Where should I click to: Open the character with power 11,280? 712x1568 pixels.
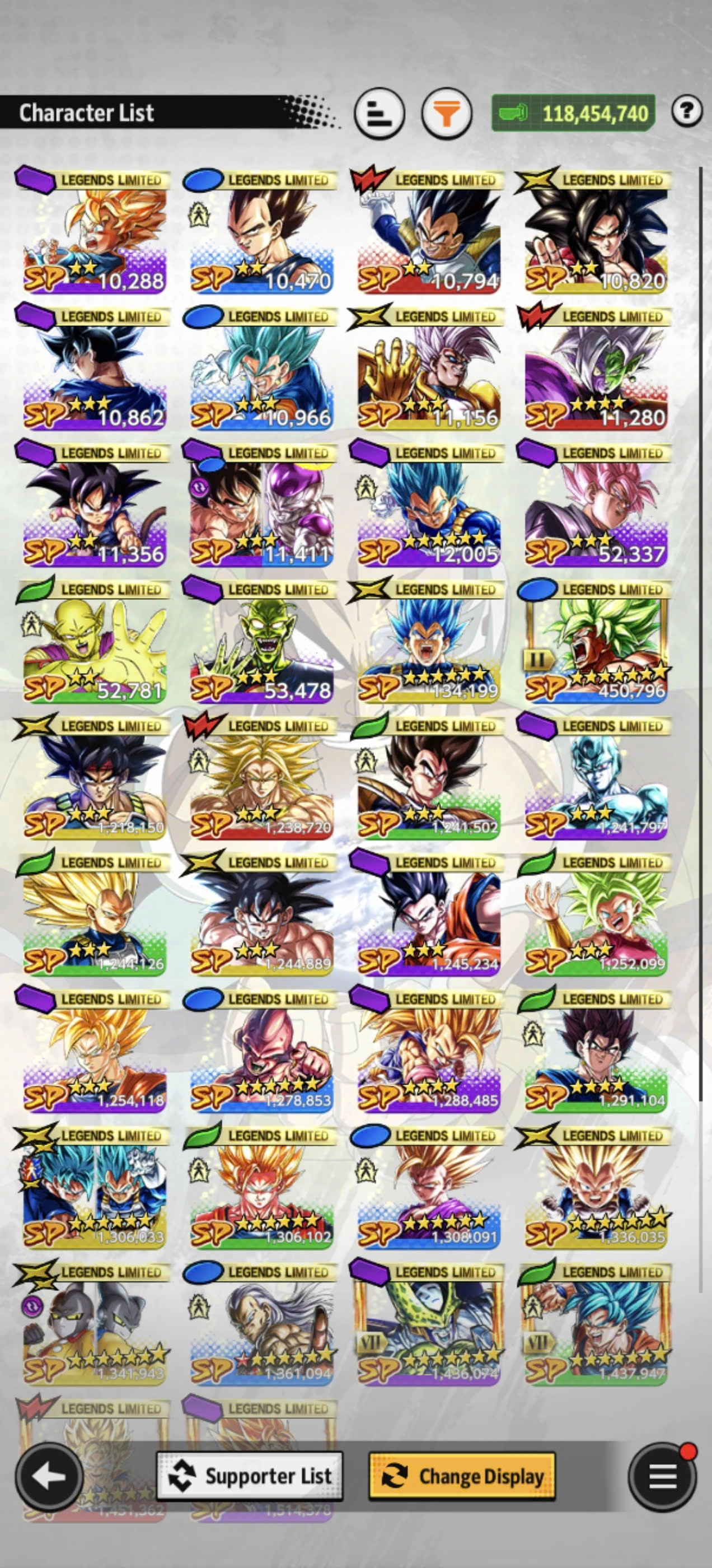593,368
